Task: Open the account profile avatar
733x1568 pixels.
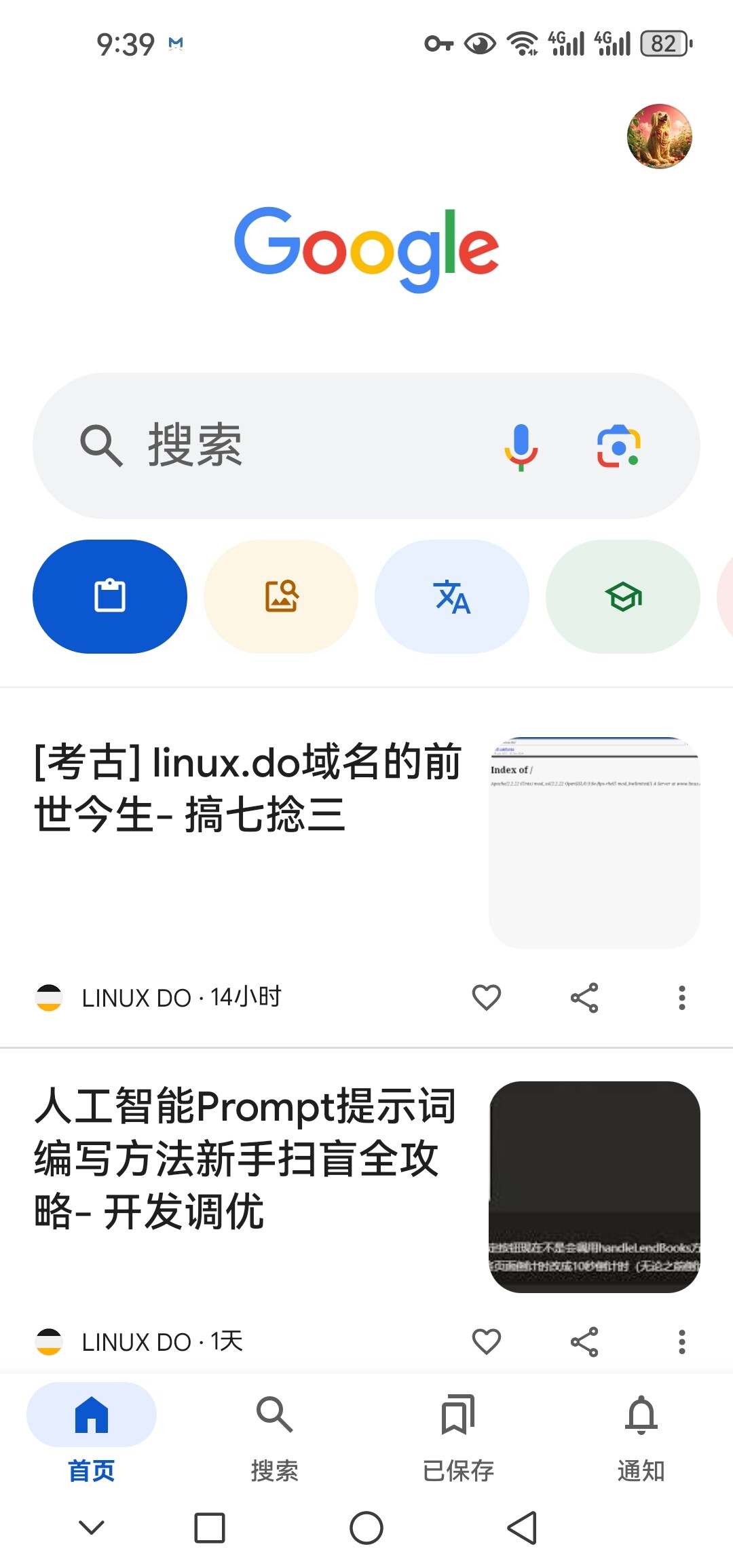Action: click(659, 136)
